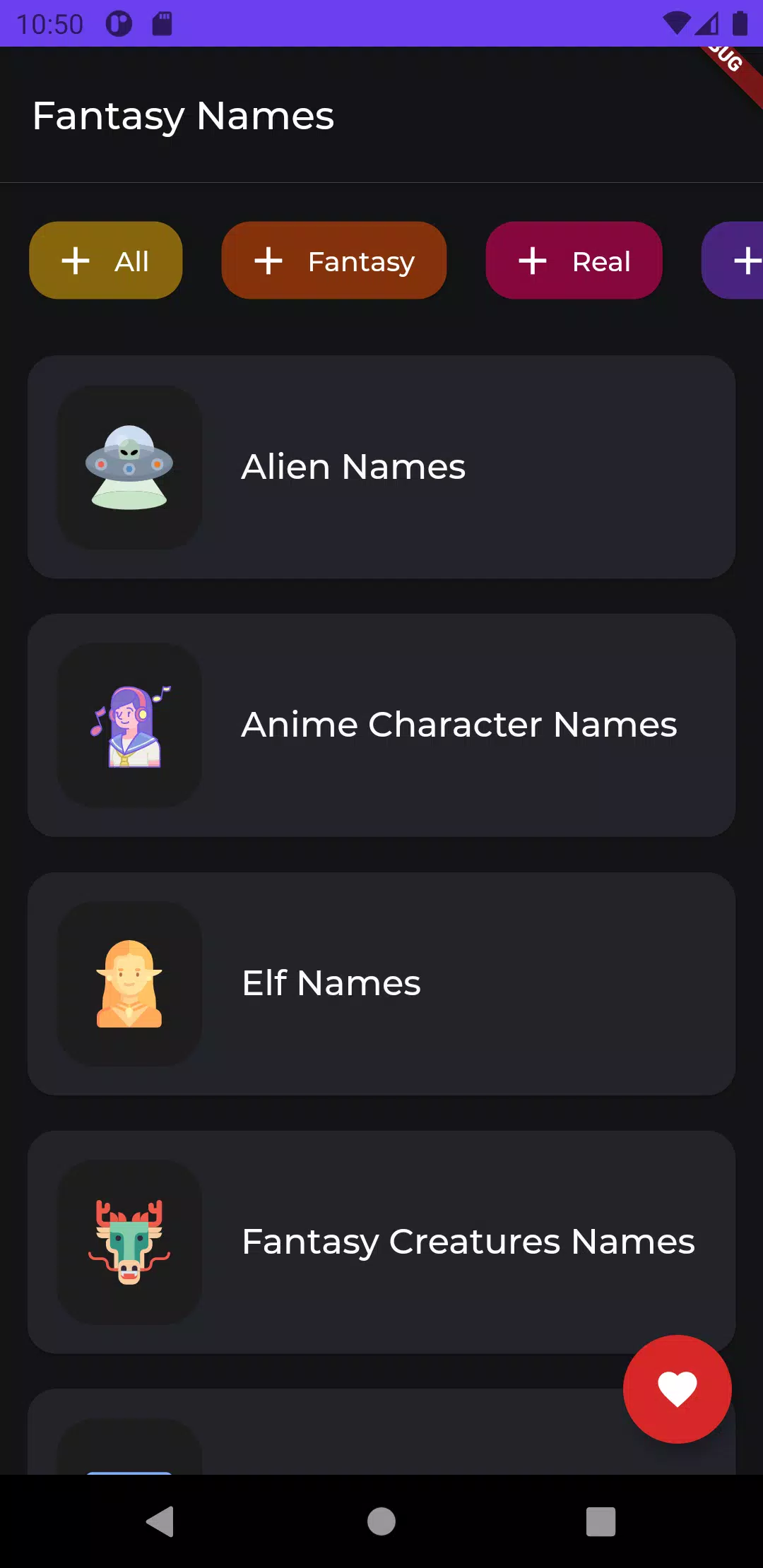This screenshot has height=1568, width=763.
Task: Click the anime girl with headphones icon
Action: (129, 724)
